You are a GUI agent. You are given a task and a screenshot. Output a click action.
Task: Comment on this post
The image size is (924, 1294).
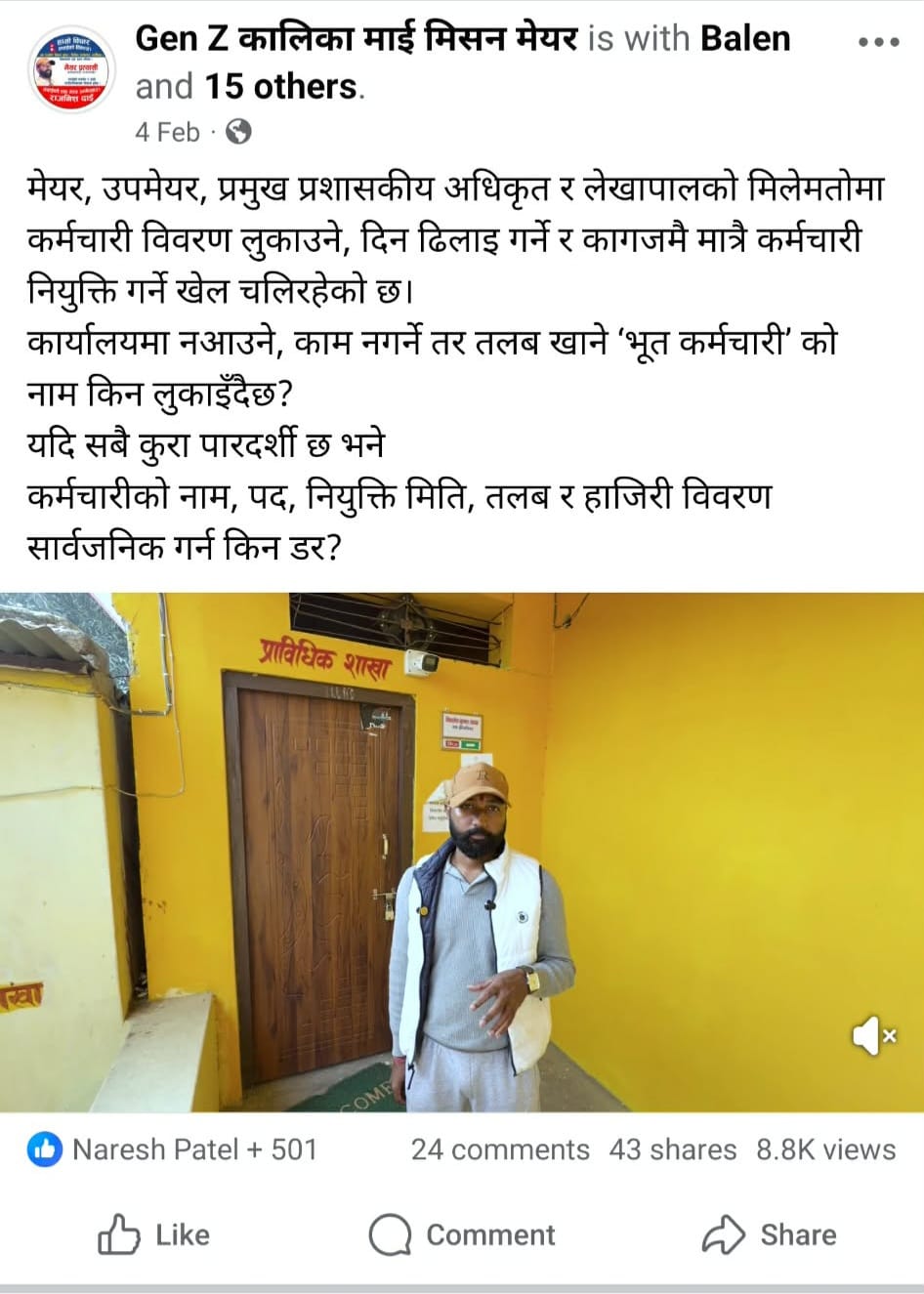point(462,1235)
